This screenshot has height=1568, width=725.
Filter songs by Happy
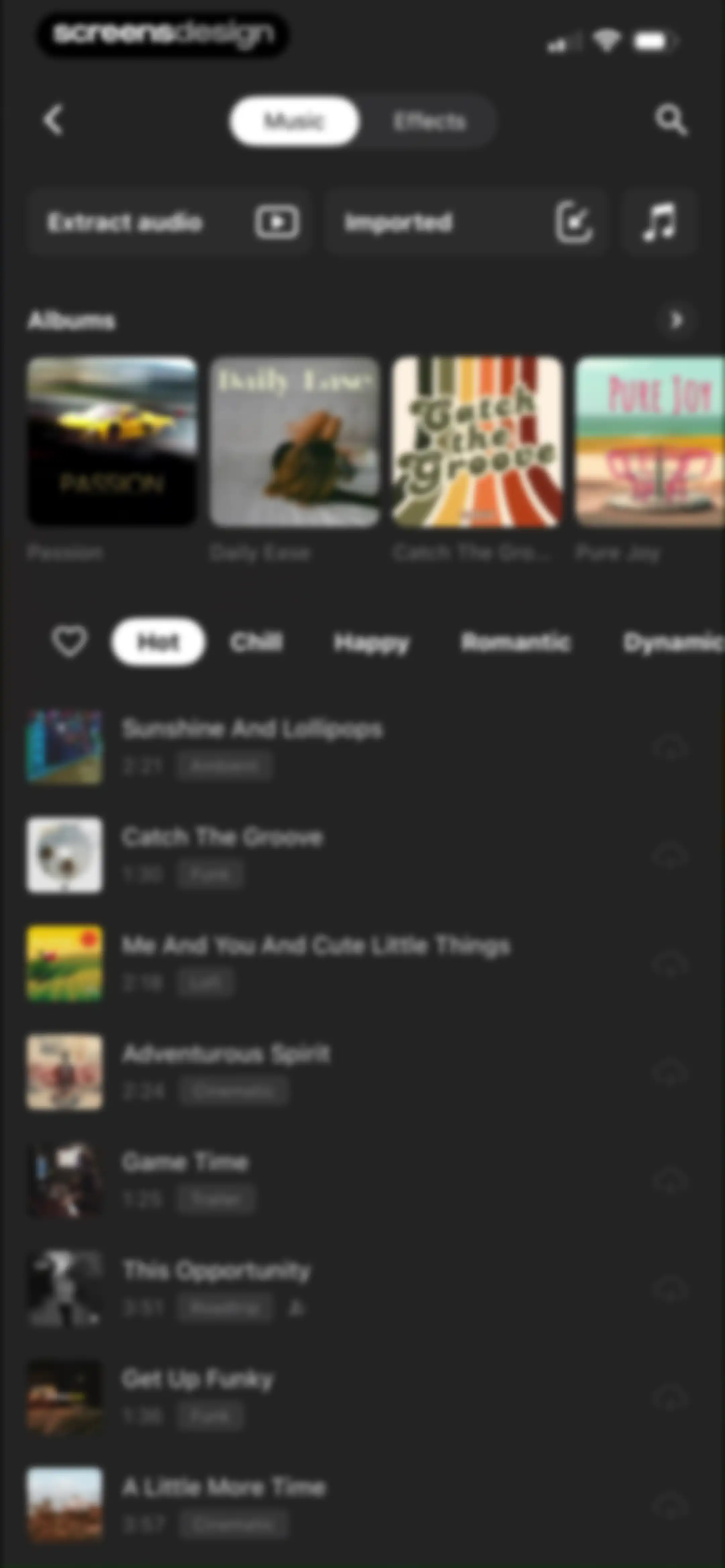371,642
